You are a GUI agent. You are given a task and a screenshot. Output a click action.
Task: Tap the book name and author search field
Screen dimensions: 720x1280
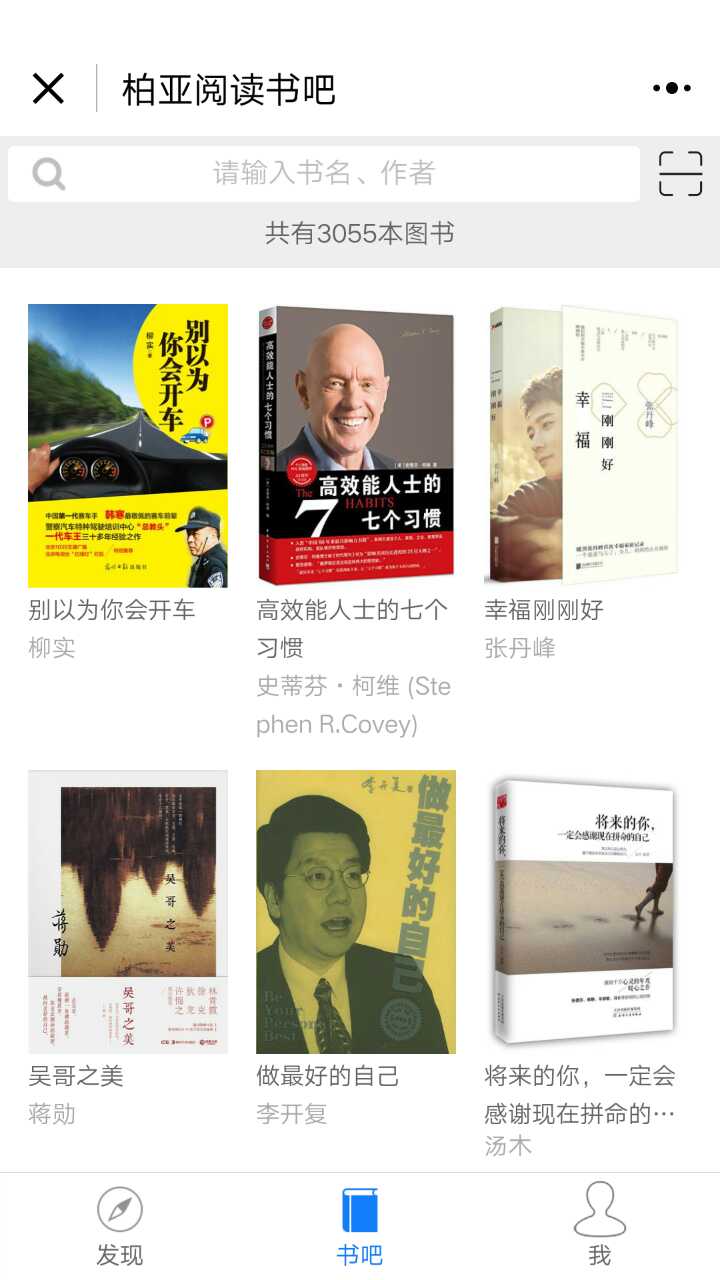tap(324, 174)
